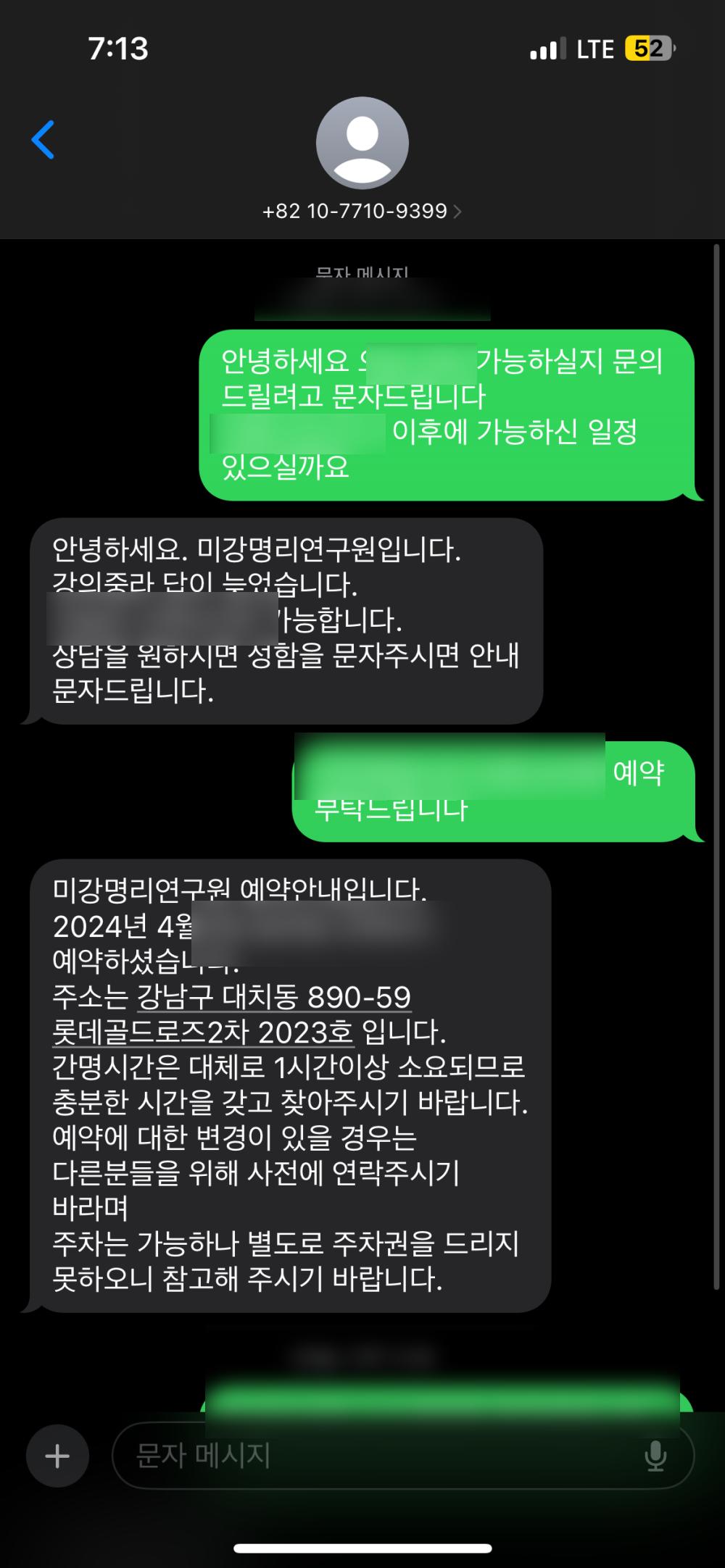Tap the plus button for attachments
725x1568 pixels.
pyautogui.click(x=57, y=1456)
